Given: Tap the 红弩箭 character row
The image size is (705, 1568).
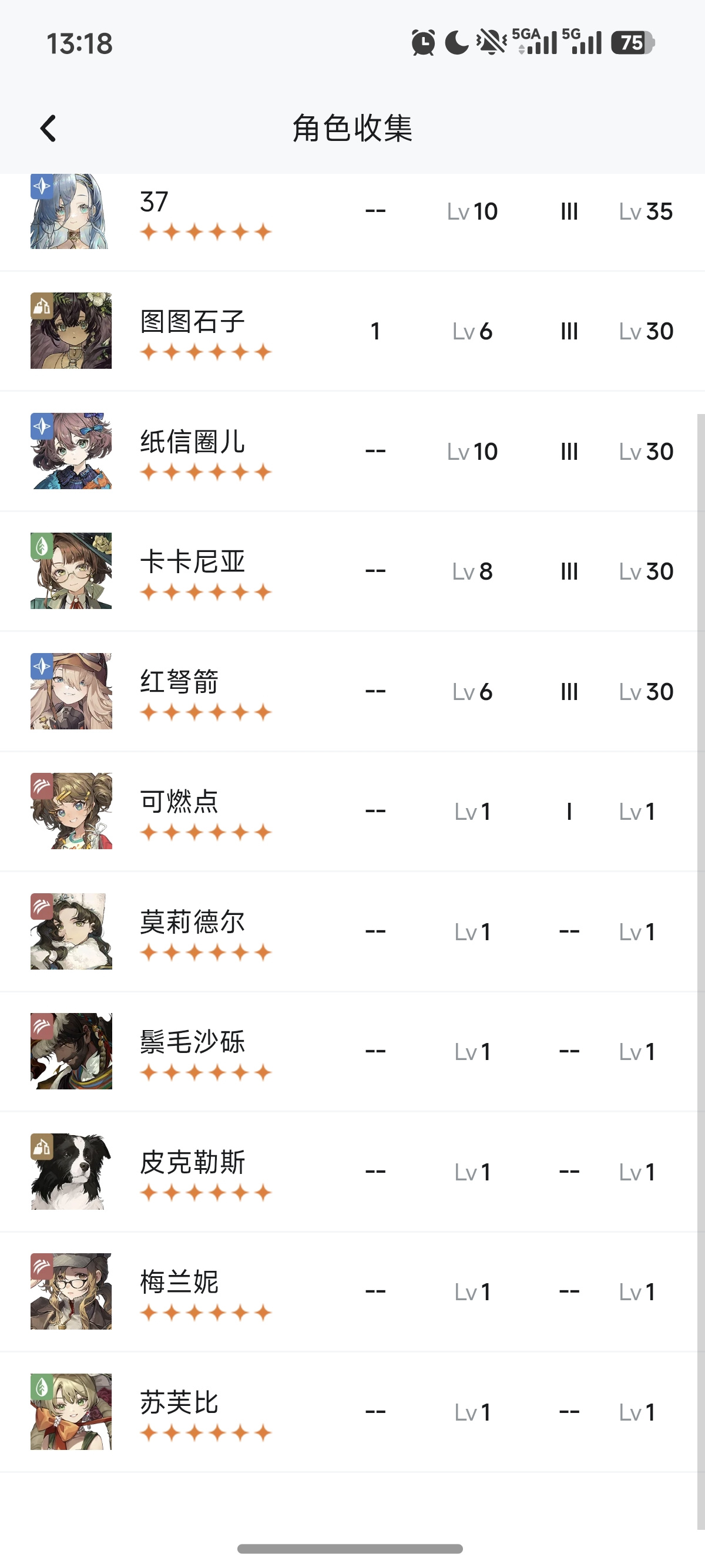Looking at the screenshot, I should point(352,691).
